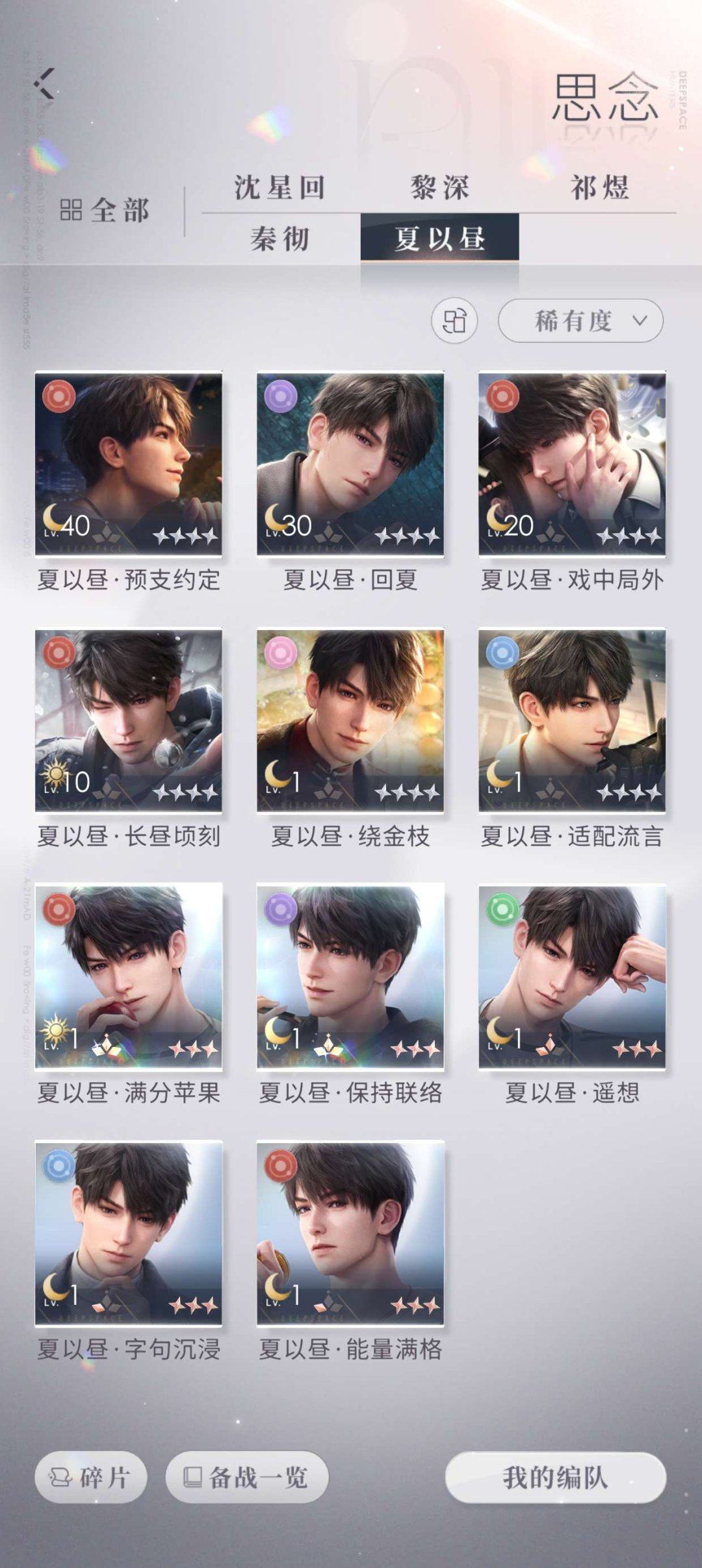Open the 夏以昼·满分苹果 card
The image size is (702, 1568).
coord(129,976)
